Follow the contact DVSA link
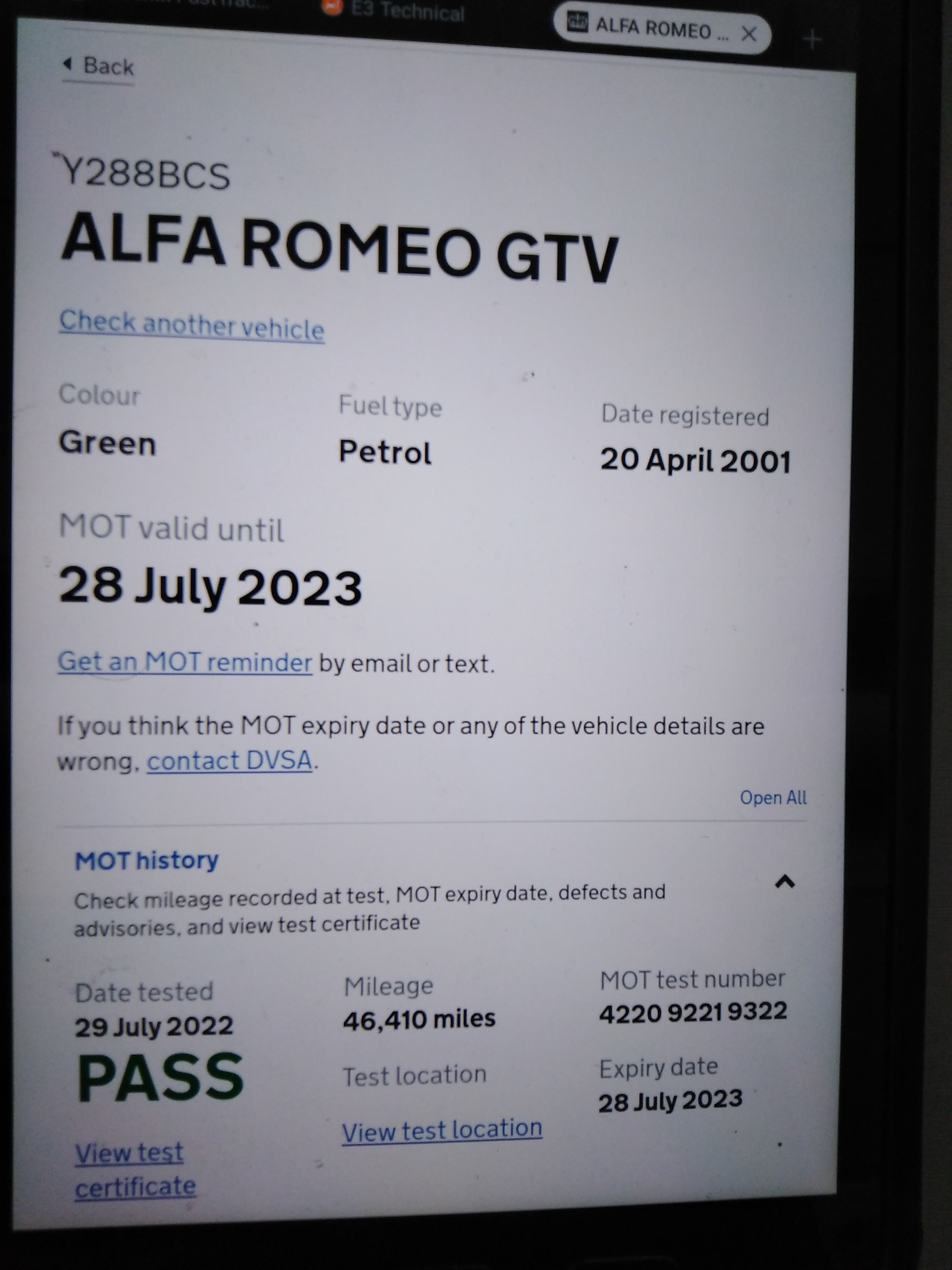Image resolution: width=952 pixels, height=1270 pixels. coord(229,761)
